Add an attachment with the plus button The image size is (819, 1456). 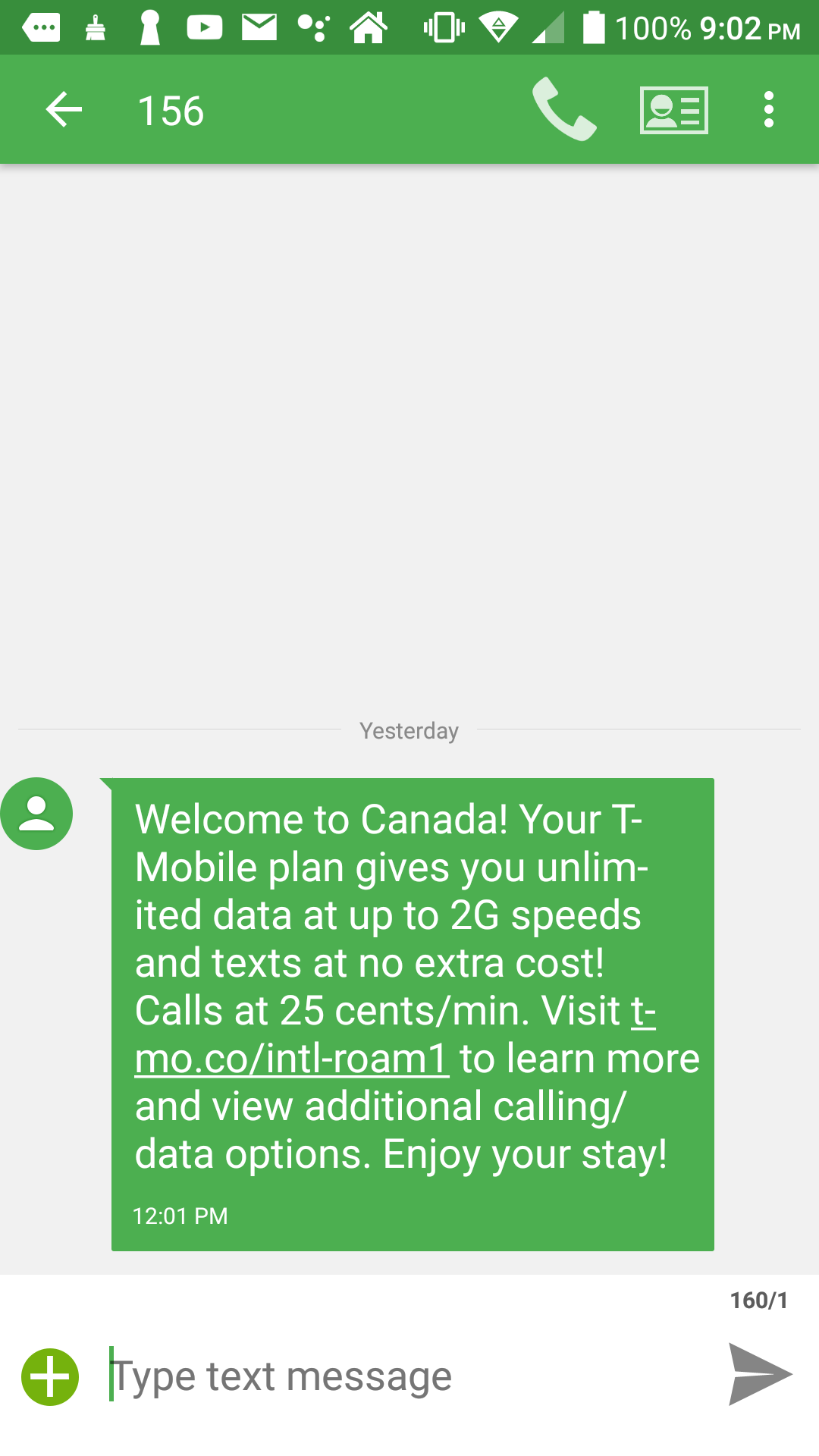tap(50, 1376)
